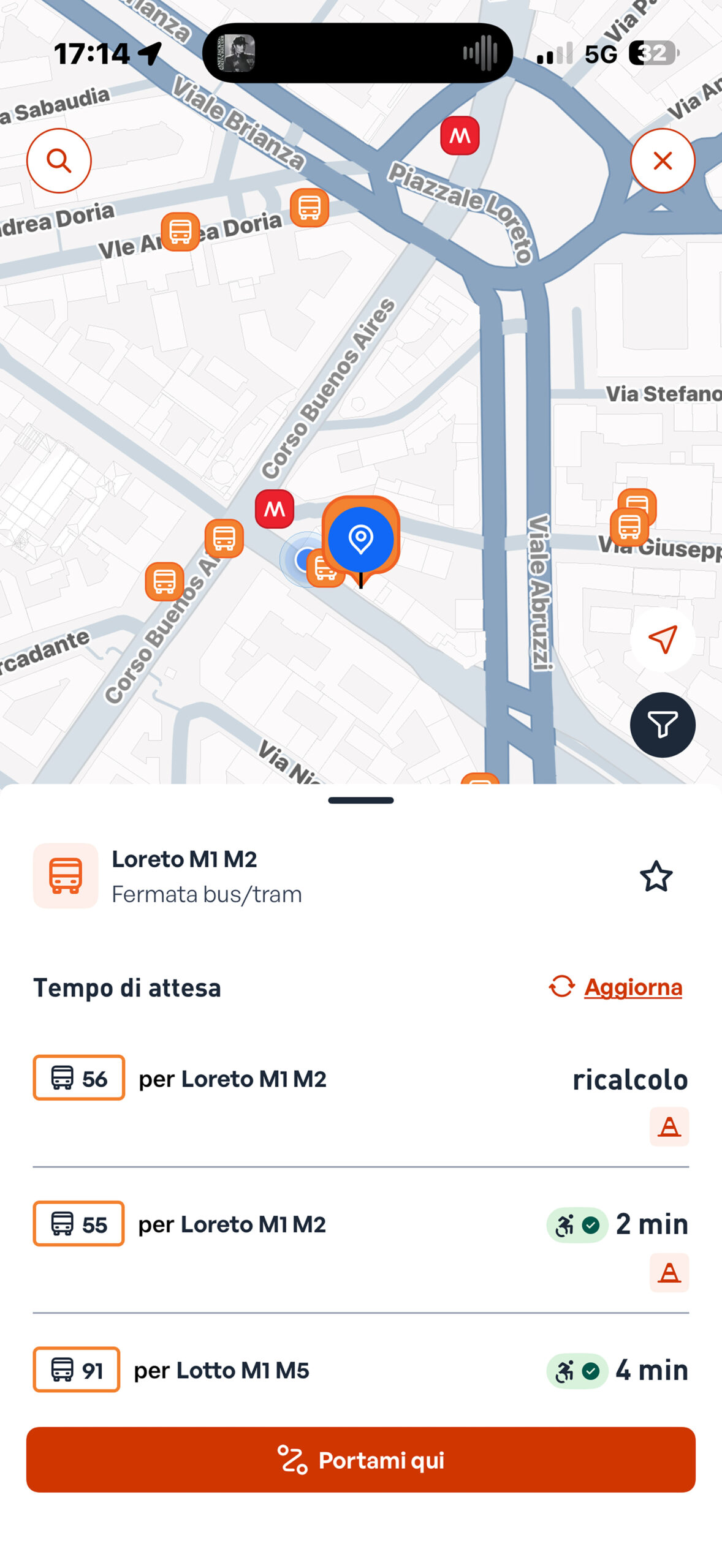The height and width of the screenshot is (1568, 722).
Task: Open the map filter options
Action: pyautogui.click(x=662, y=725)
